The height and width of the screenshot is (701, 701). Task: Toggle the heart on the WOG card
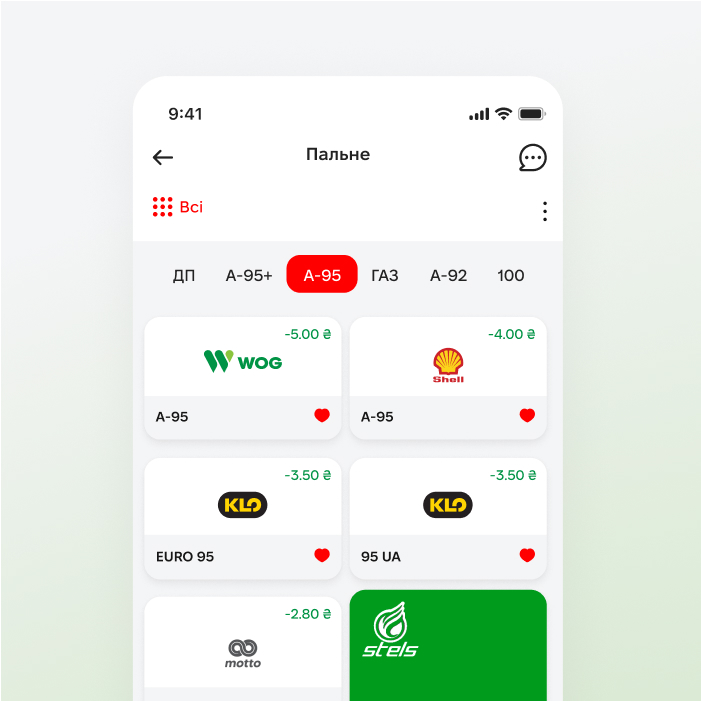[x=321, y=416]
